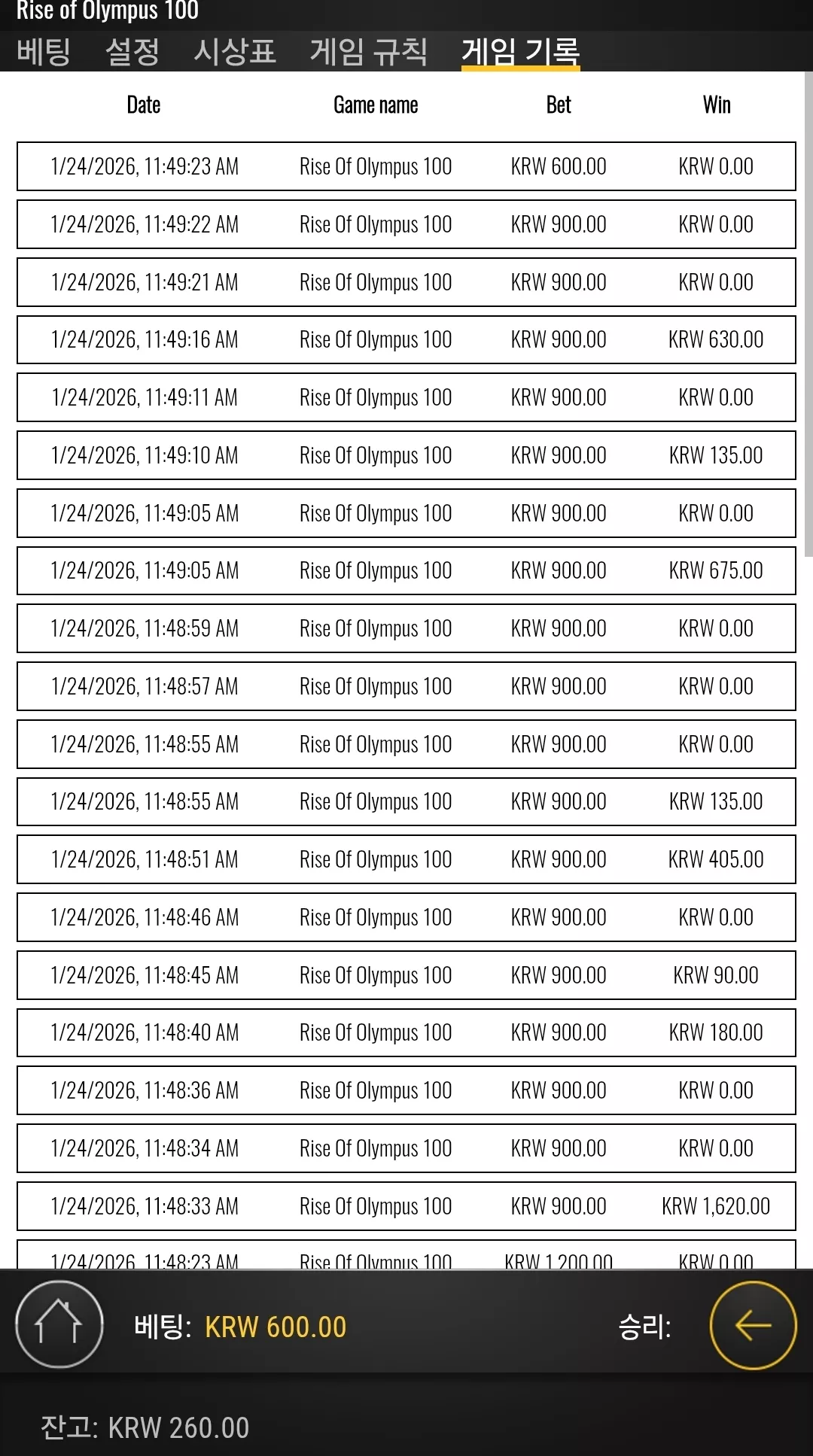
Task: Select the 게임 기록 tab
Action: click(x=521, y=52)
